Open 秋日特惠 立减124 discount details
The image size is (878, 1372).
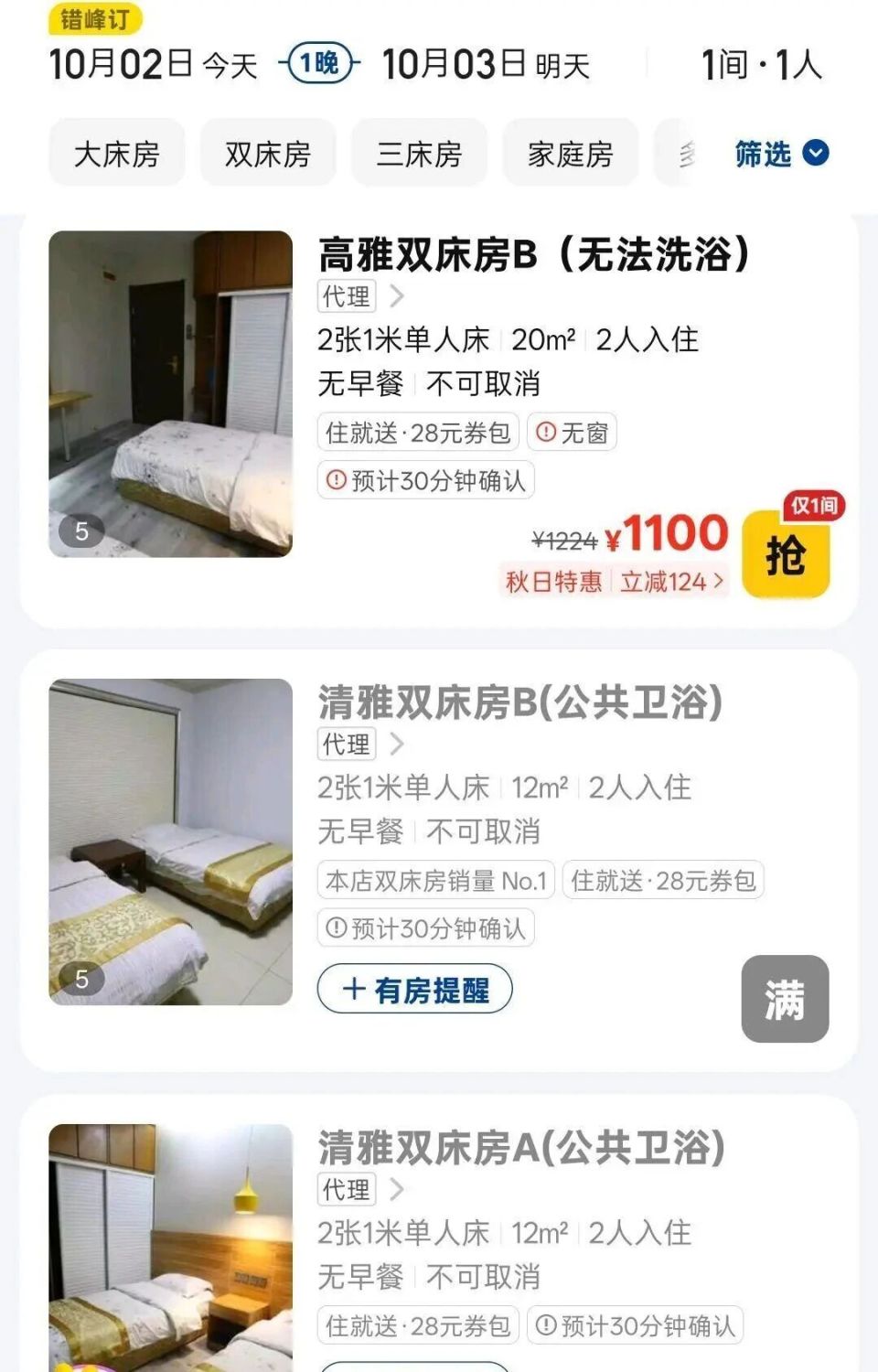tap(614, 582)
